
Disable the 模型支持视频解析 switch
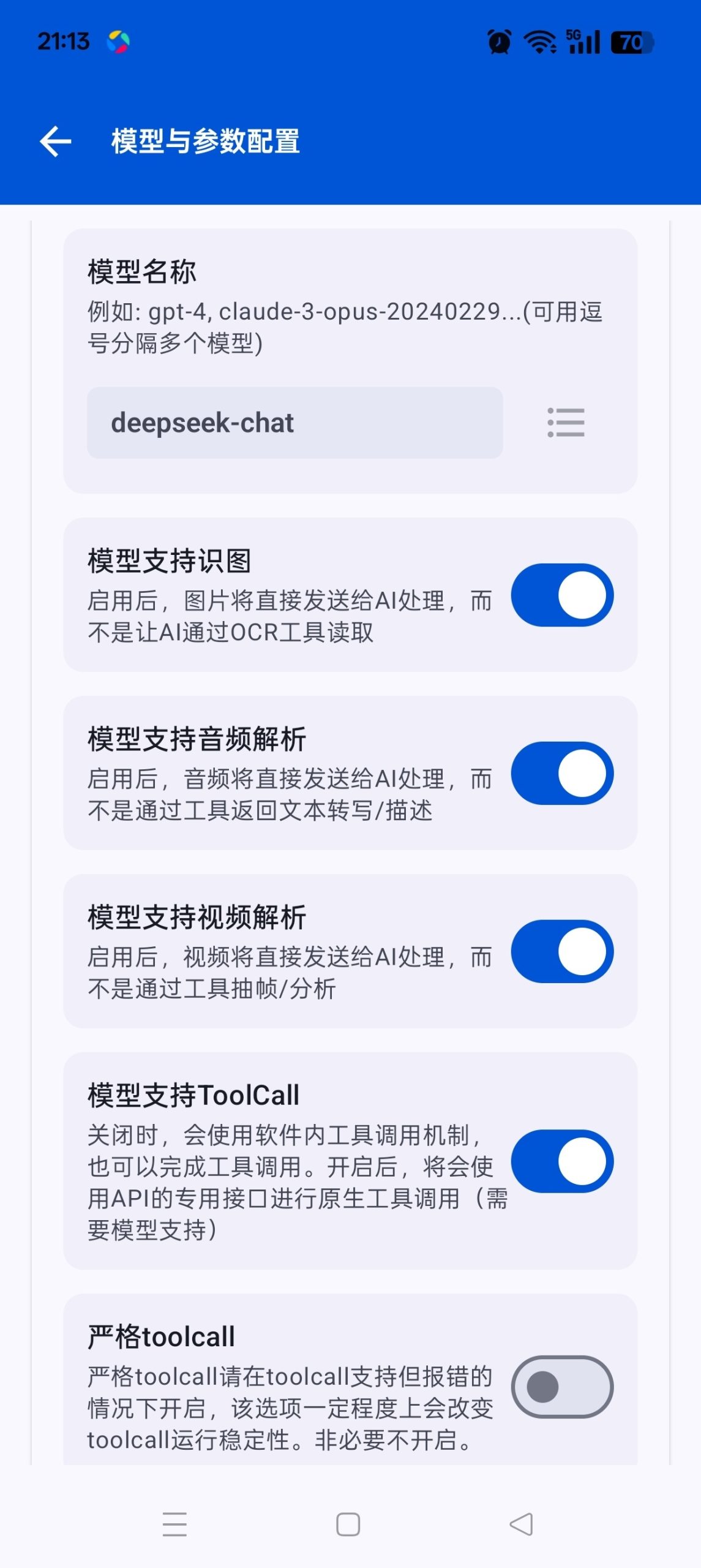pos(561,951)
